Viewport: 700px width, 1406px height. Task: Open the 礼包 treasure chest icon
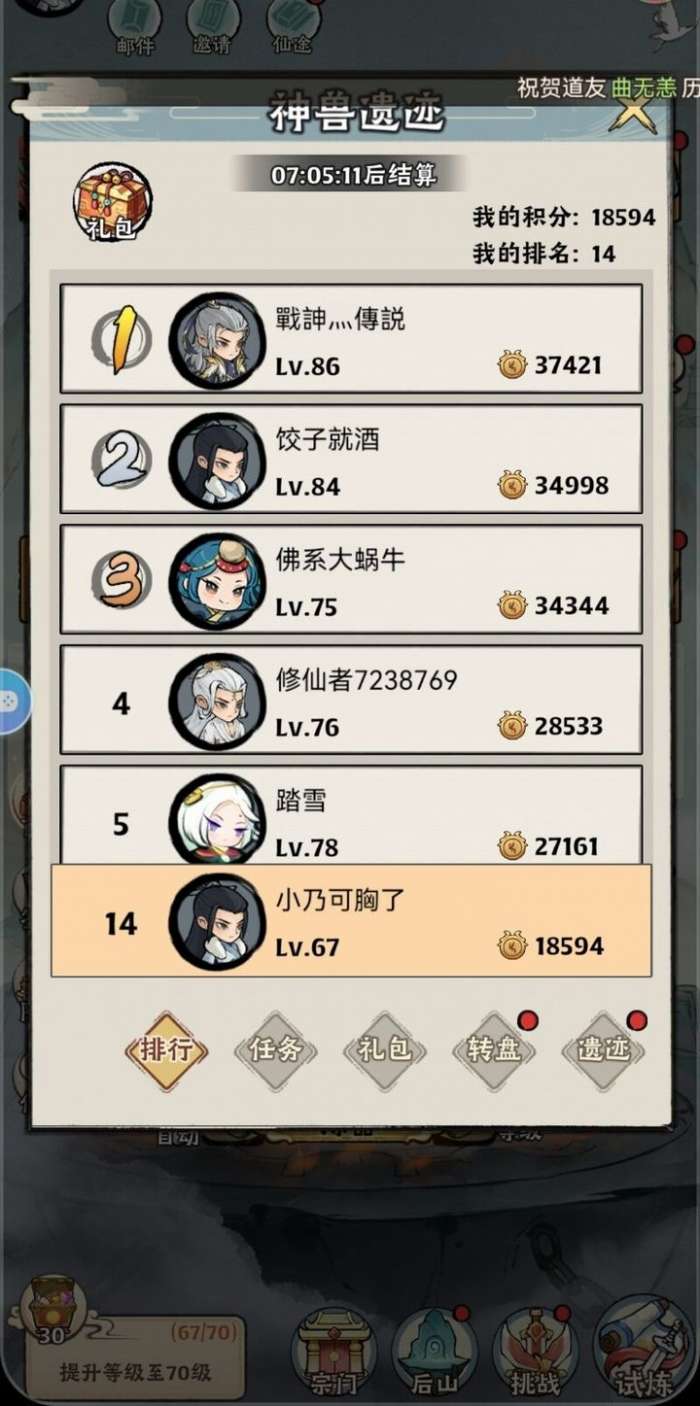[112, 203]
